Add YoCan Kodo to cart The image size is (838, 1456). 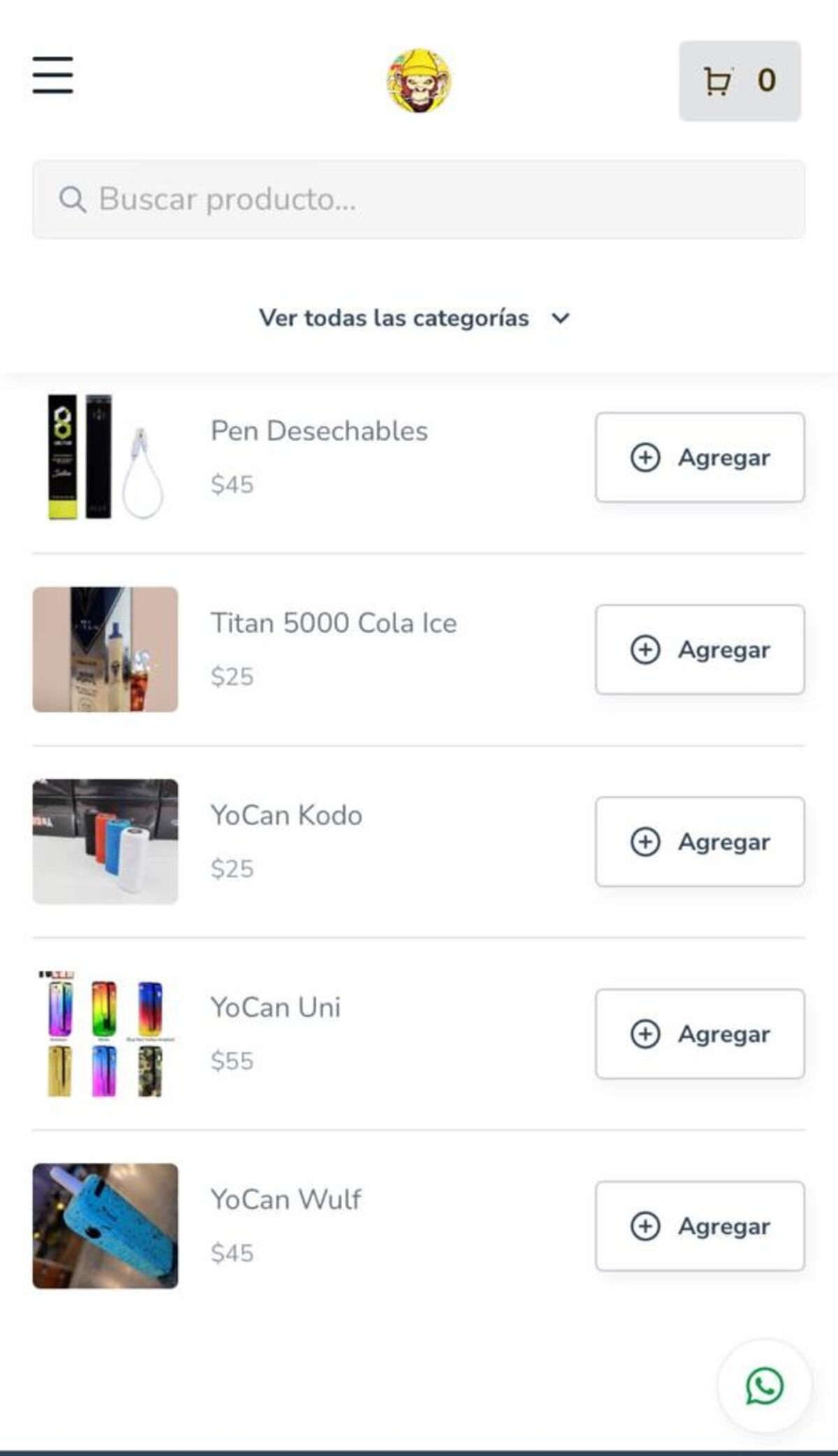[700, 842]
